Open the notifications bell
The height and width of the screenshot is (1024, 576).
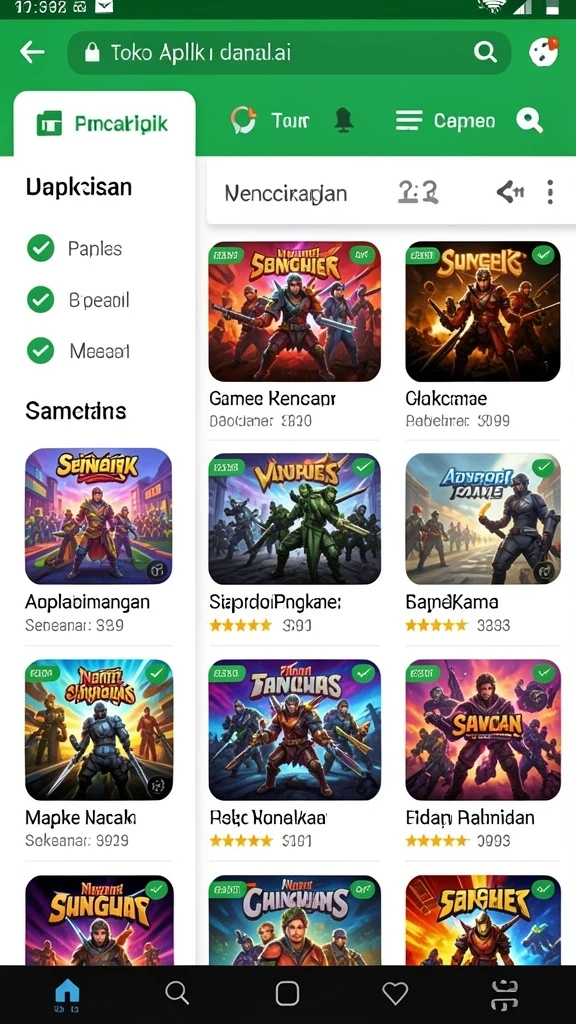(x=344, y=121)
